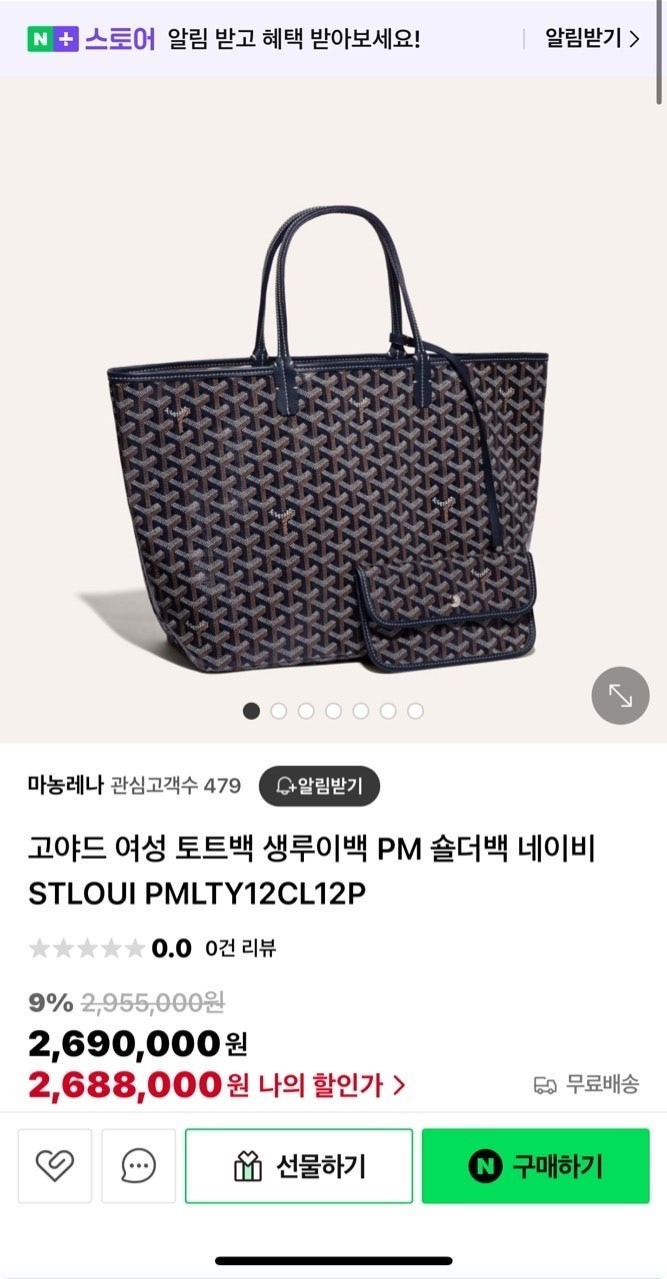Open the 마농레나 store page

point(65,786)
